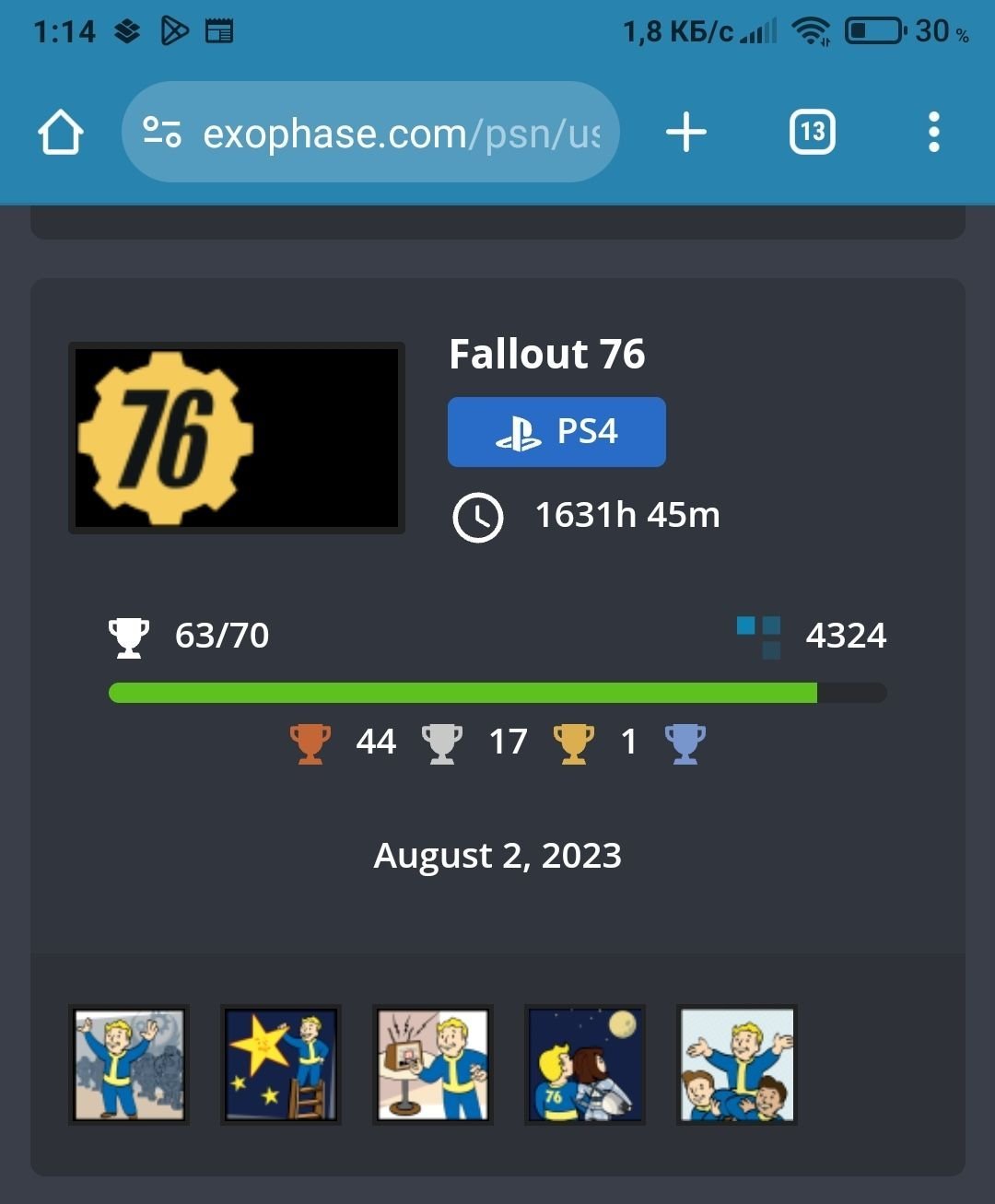995x1204 pixels.
Task: View the crowd-carried Vault Boy trophy
Action: pyautogui.click(x=736, y=1065)
